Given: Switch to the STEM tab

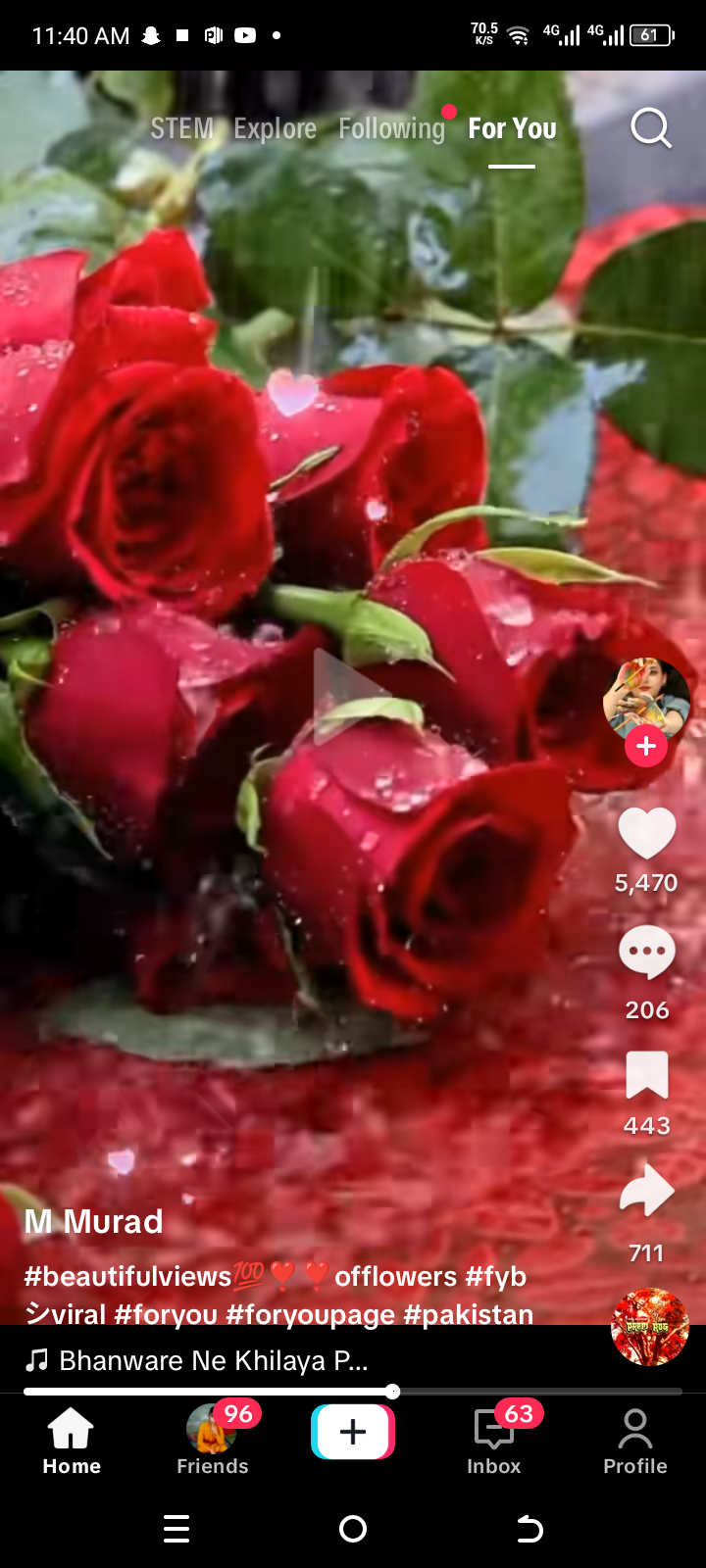Looking at the screenshot, I should (x=181, y=128).
